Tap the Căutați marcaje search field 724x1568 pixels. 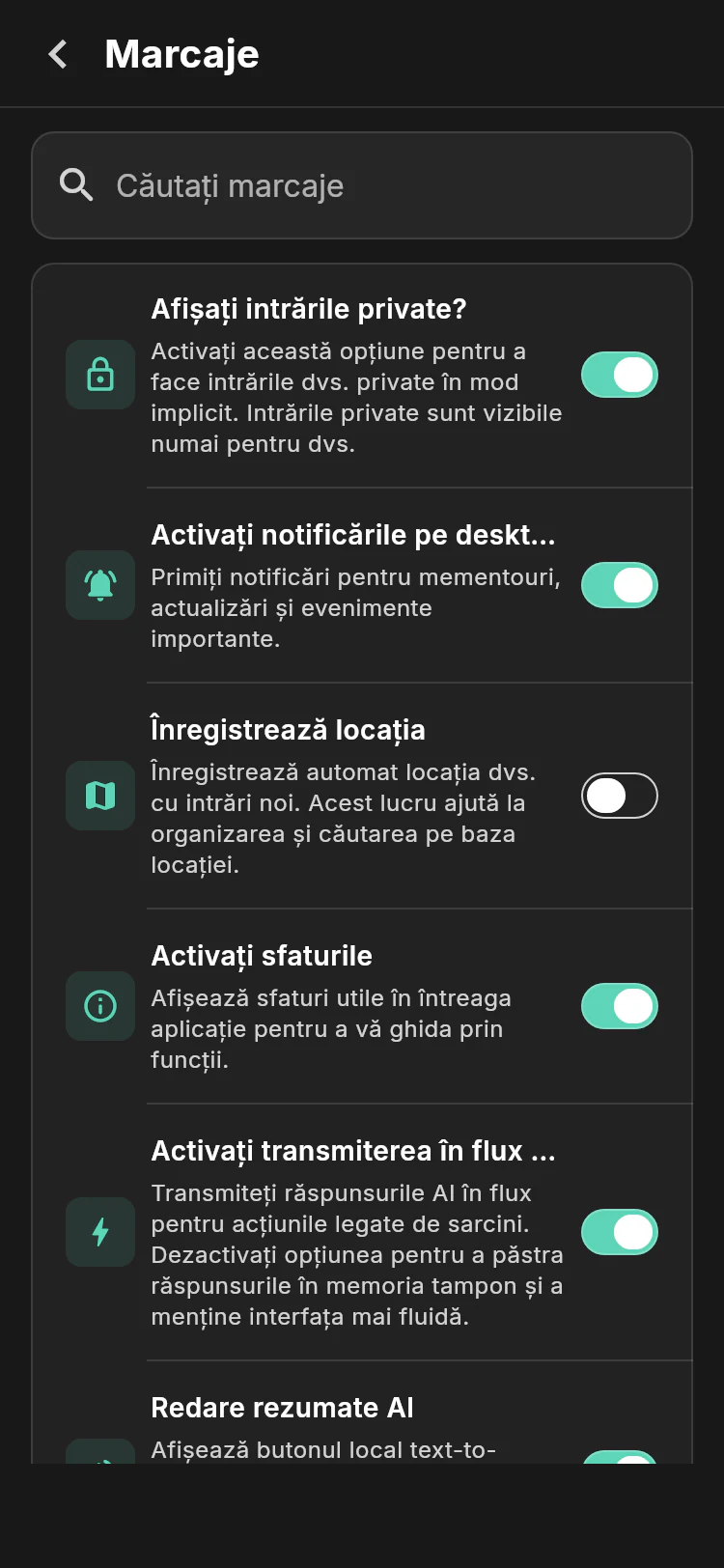(x=362, y=185)
